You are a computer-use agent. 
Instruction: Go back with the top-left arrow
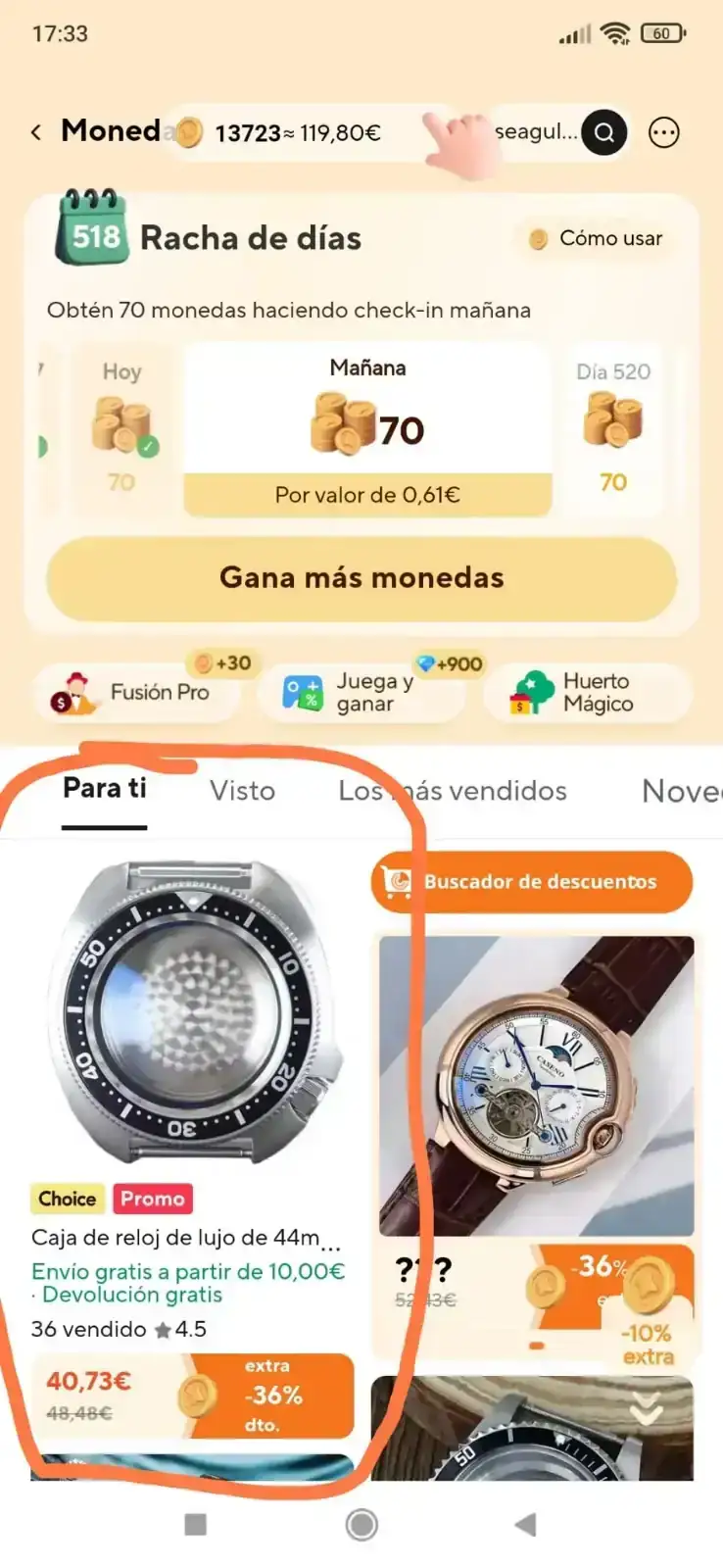pyautogui.click(x=36, y=132)
